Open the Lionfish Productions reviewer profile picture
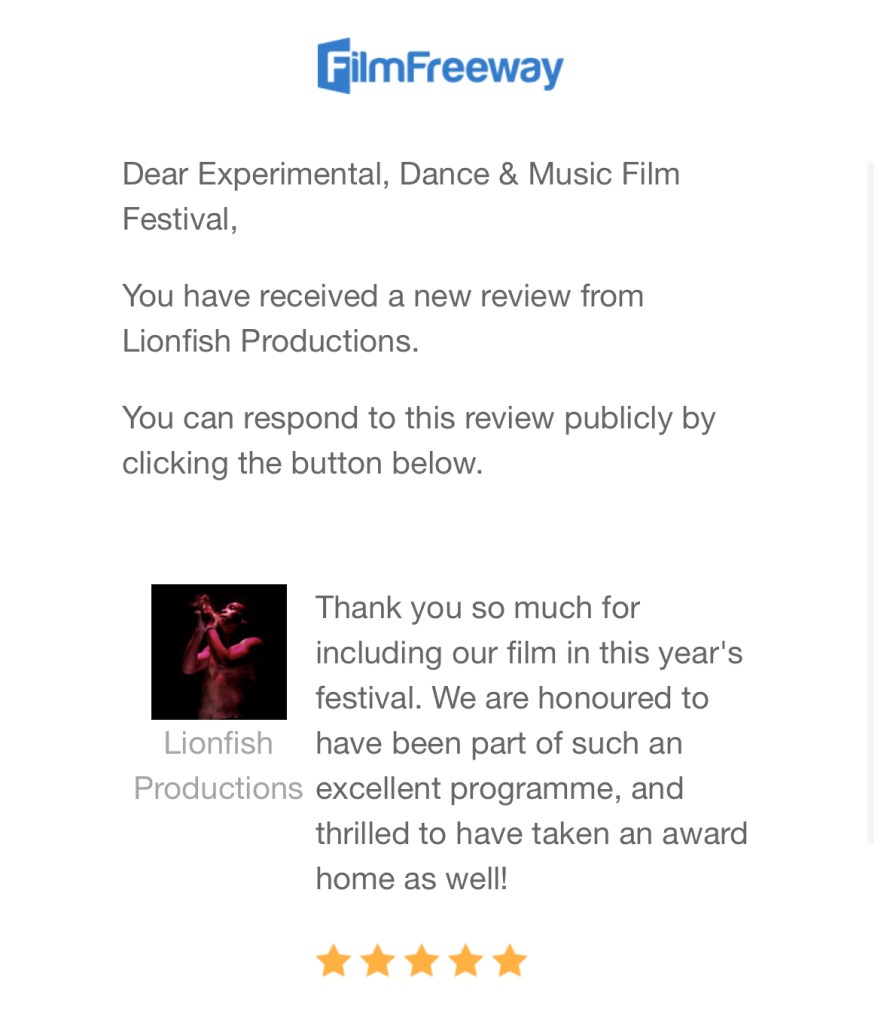Screen dimensions: 881x1024 click(x=219, y=651)
